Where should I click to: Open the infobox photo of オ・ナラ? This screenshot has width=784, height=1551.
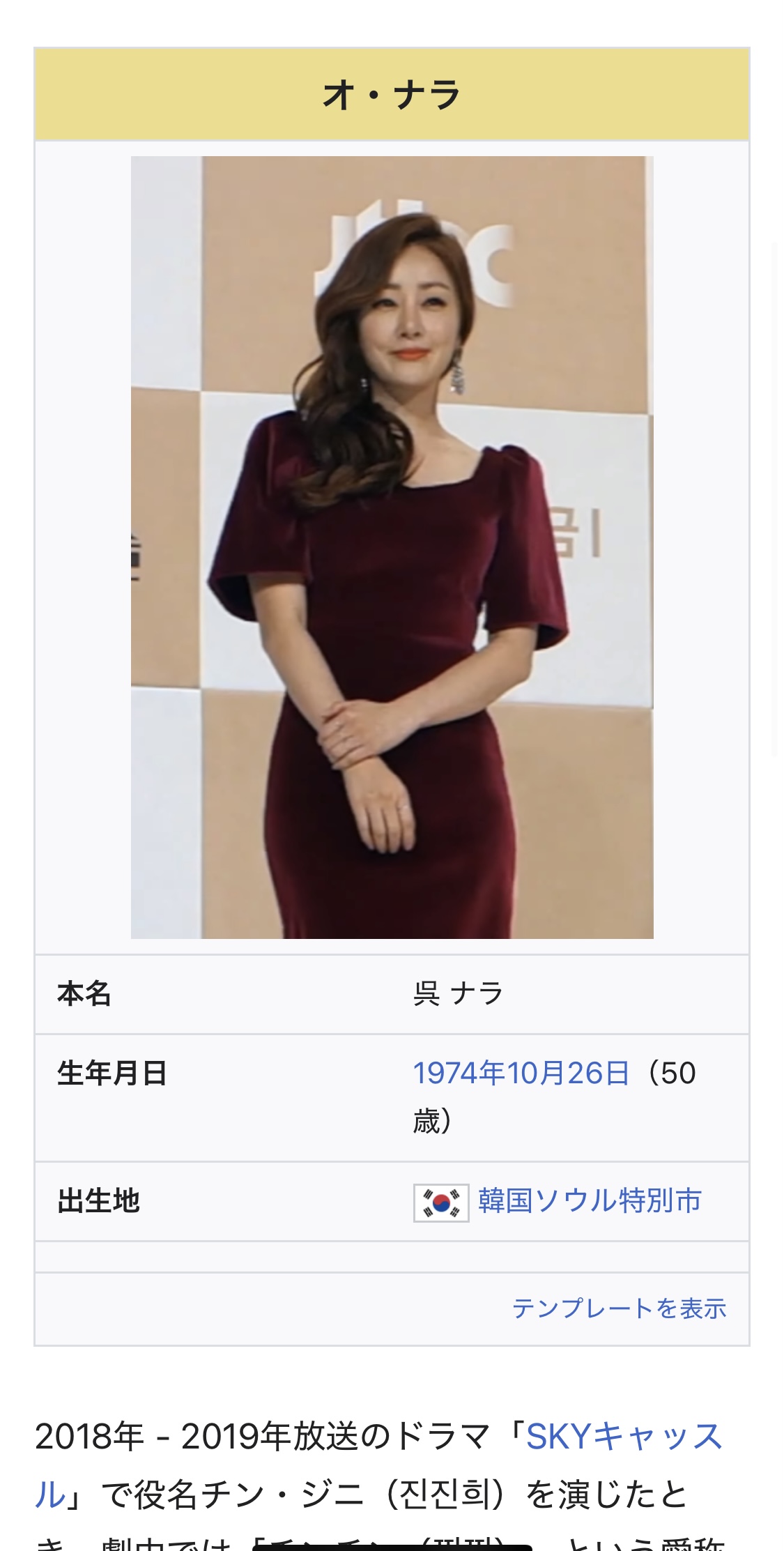tap(392, 547)
